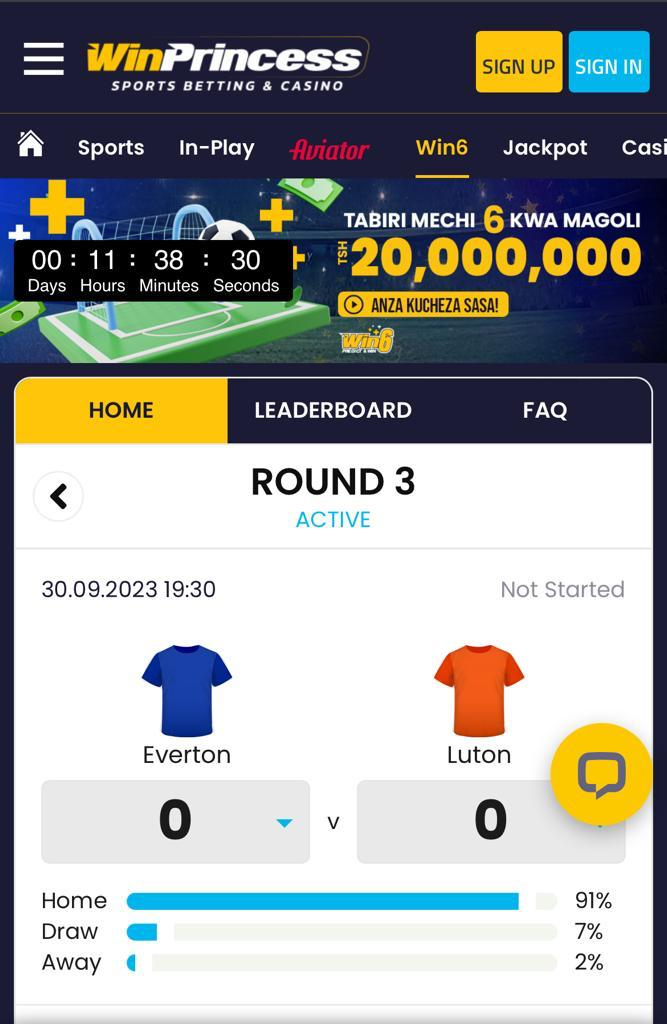Go to the home icon
This screenshot has width=667, height=1024.
coord(31,146)
